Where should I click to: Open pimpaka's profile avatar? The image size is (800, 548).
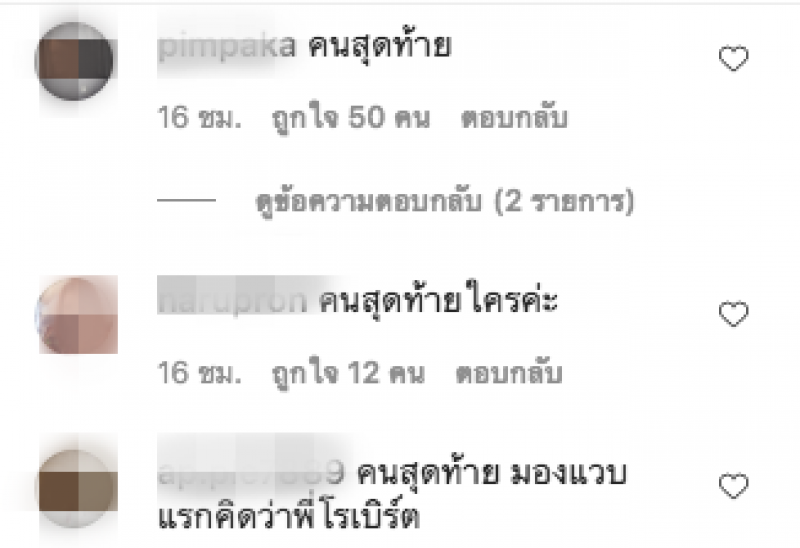click(x=75, y=60)
